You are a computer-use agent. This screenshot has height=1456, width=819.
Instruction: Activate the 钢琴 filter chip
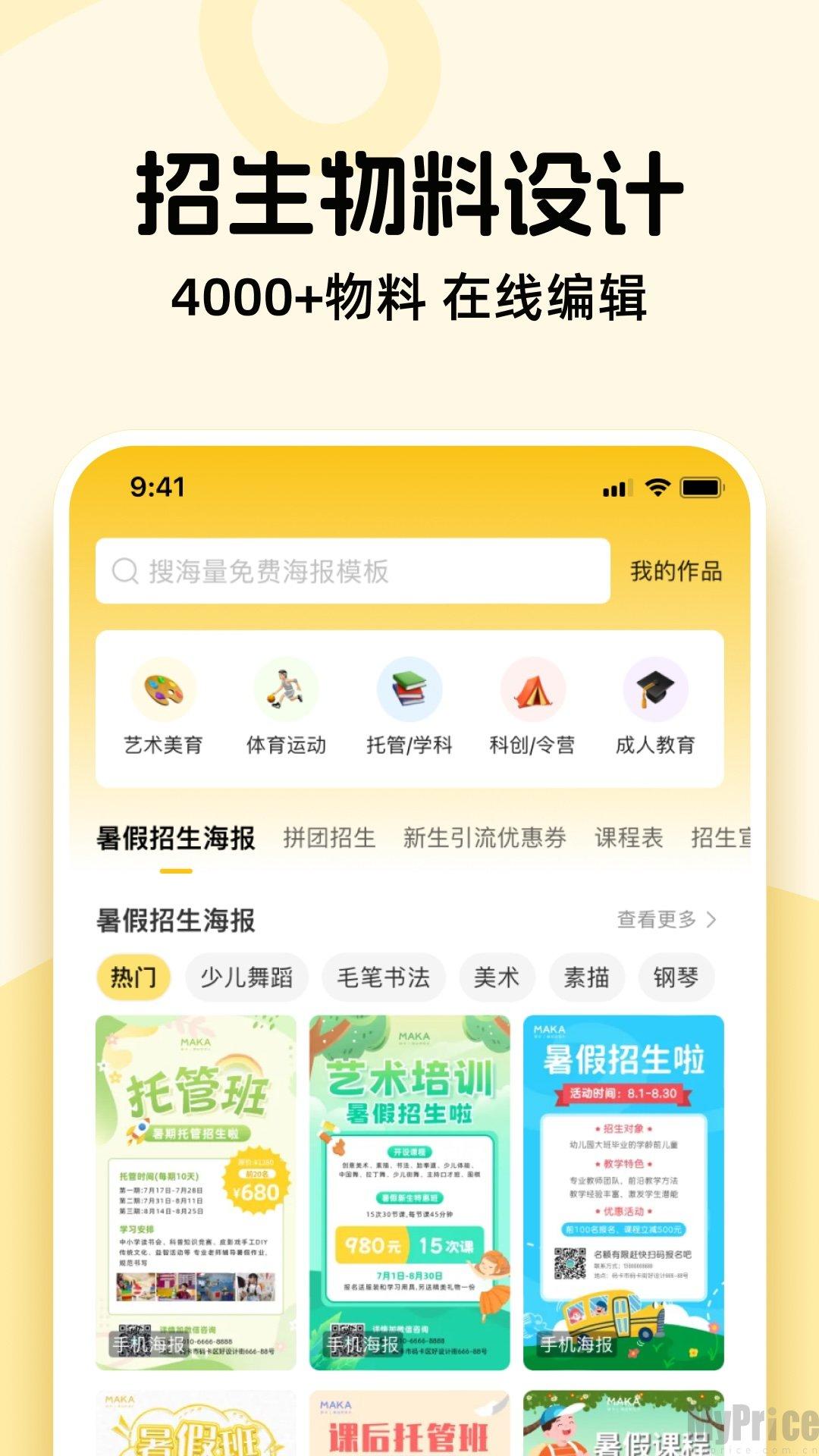point(676,977)
